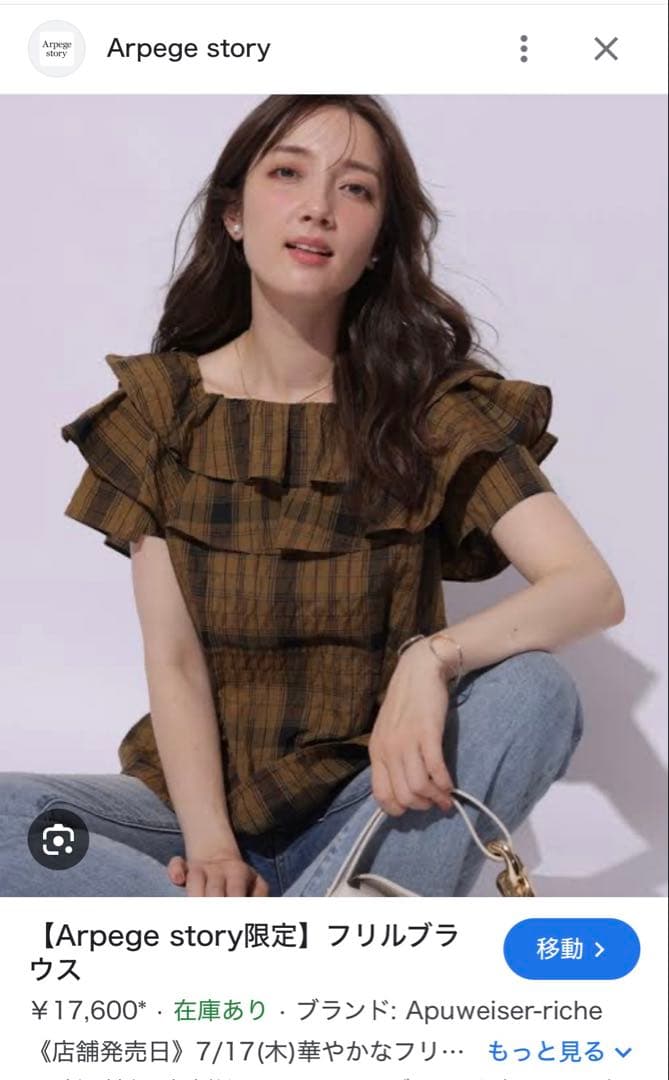This screenshot has width=669, height=1080.
Task: Tap the 移動 button to visit site
Action: click(571, 949)
